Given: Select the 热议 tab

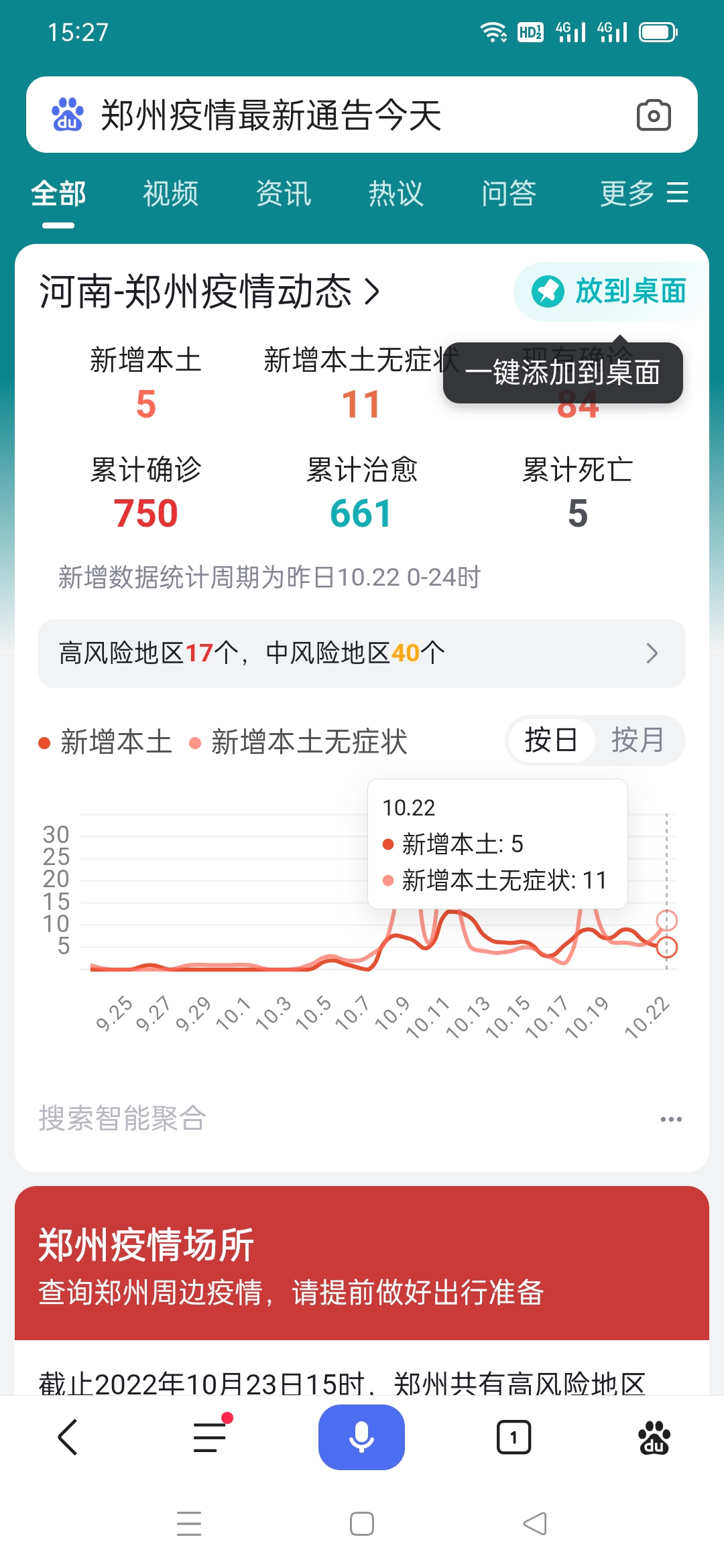Looking at the screenshot, I should [x=394, y=194].
